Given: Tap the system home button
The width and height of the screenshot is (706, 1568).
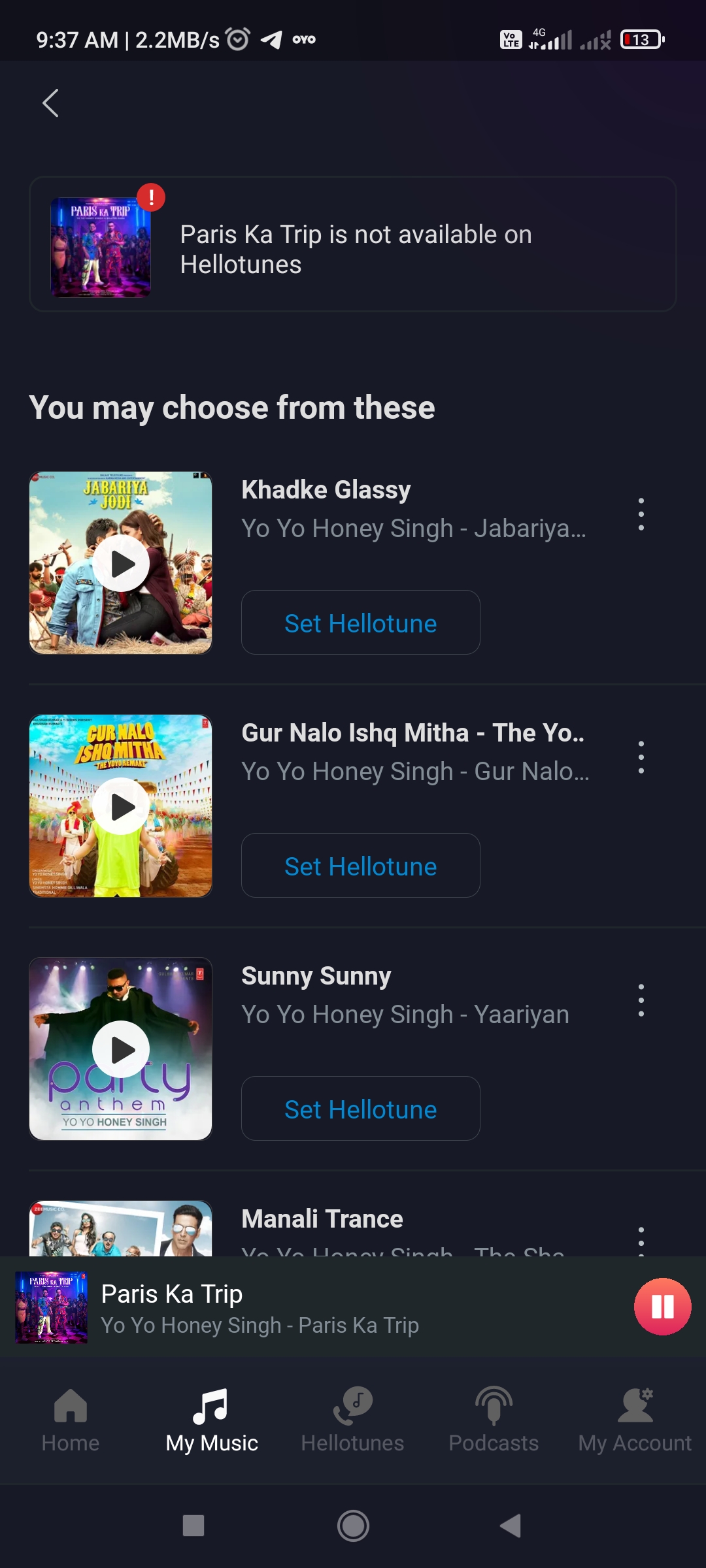Looking at the screenshot, I should pyautogui.click(x=353, y=1526).
